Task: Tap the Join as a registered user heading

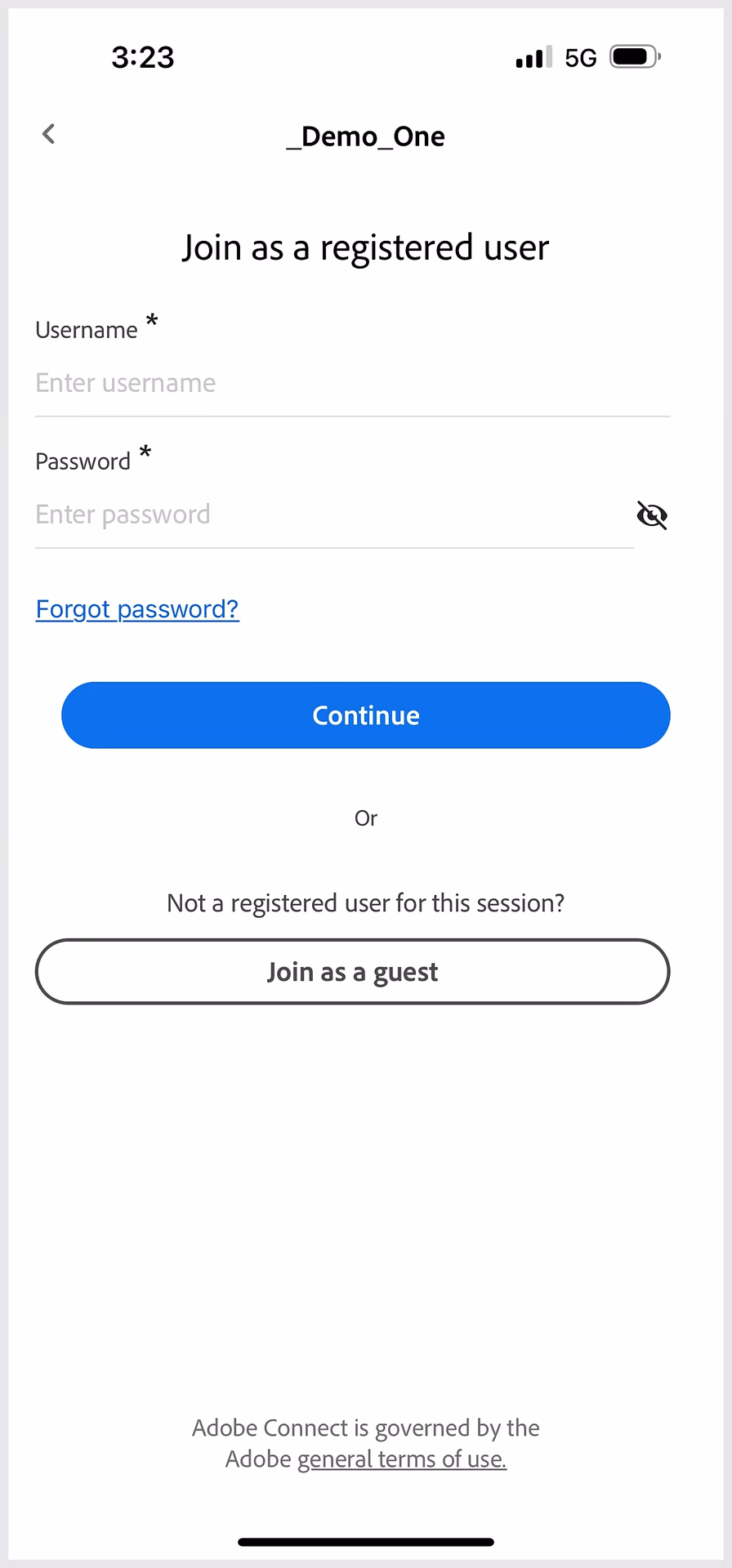Action: click(365, 247)
